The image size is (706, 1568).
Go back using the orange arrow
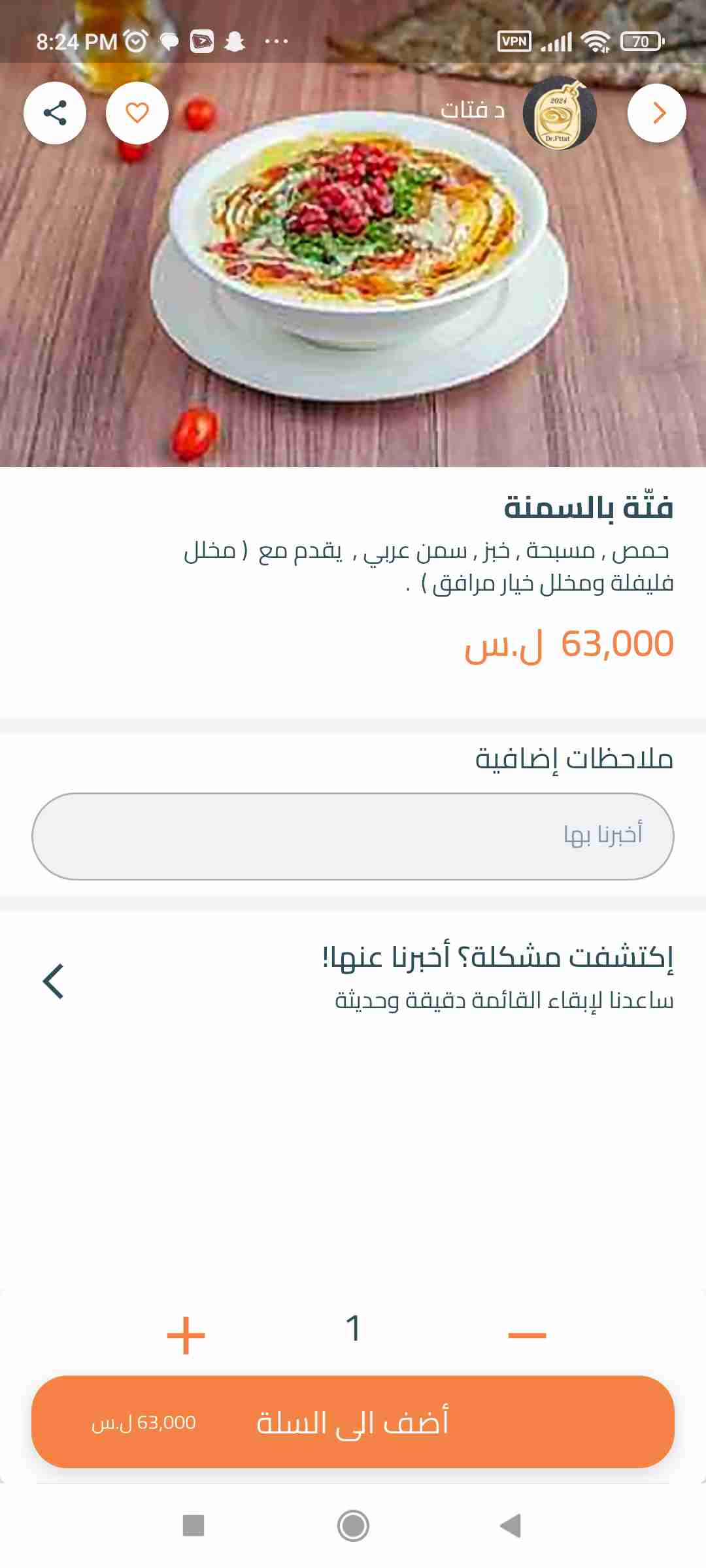[x=656, y=113]
